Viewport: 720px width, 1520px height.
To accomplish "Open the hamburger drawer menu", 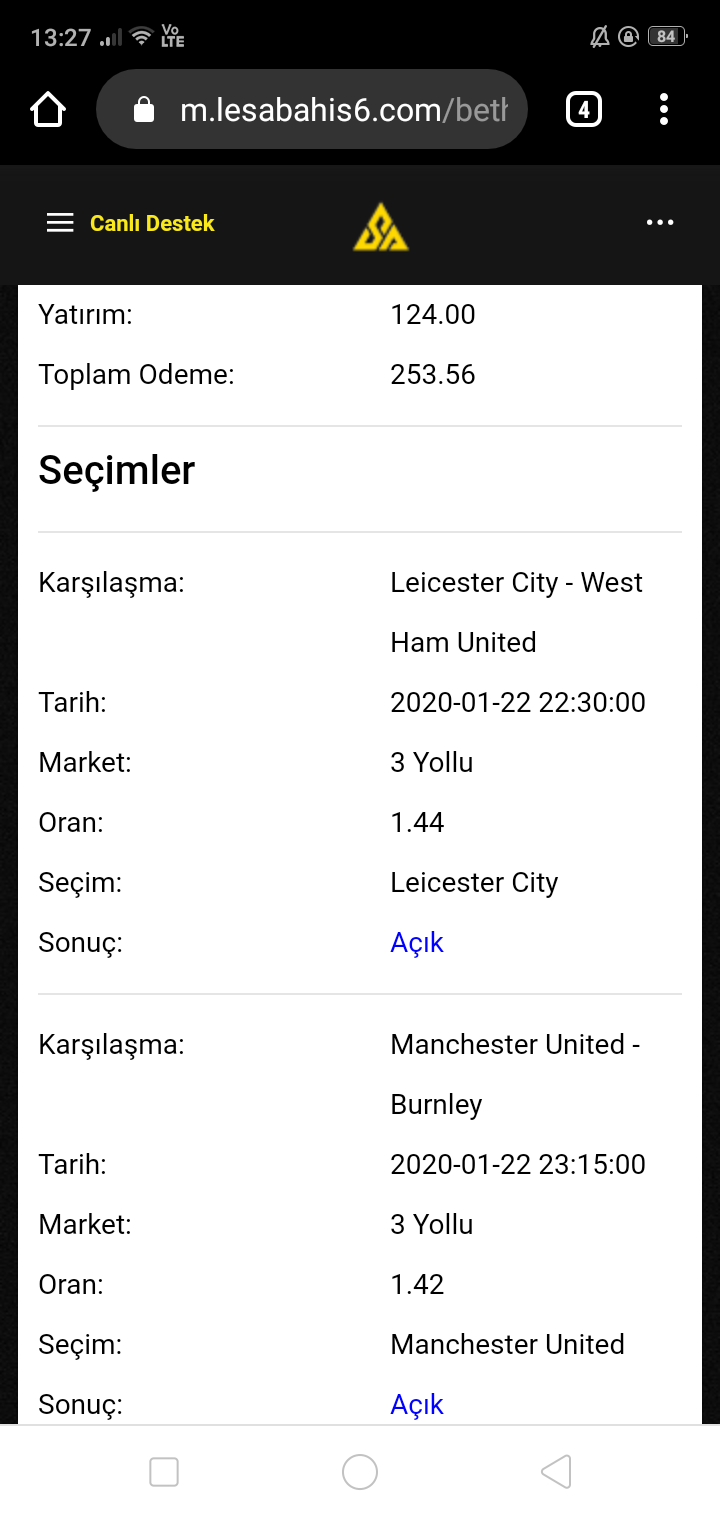I will 60,223.
